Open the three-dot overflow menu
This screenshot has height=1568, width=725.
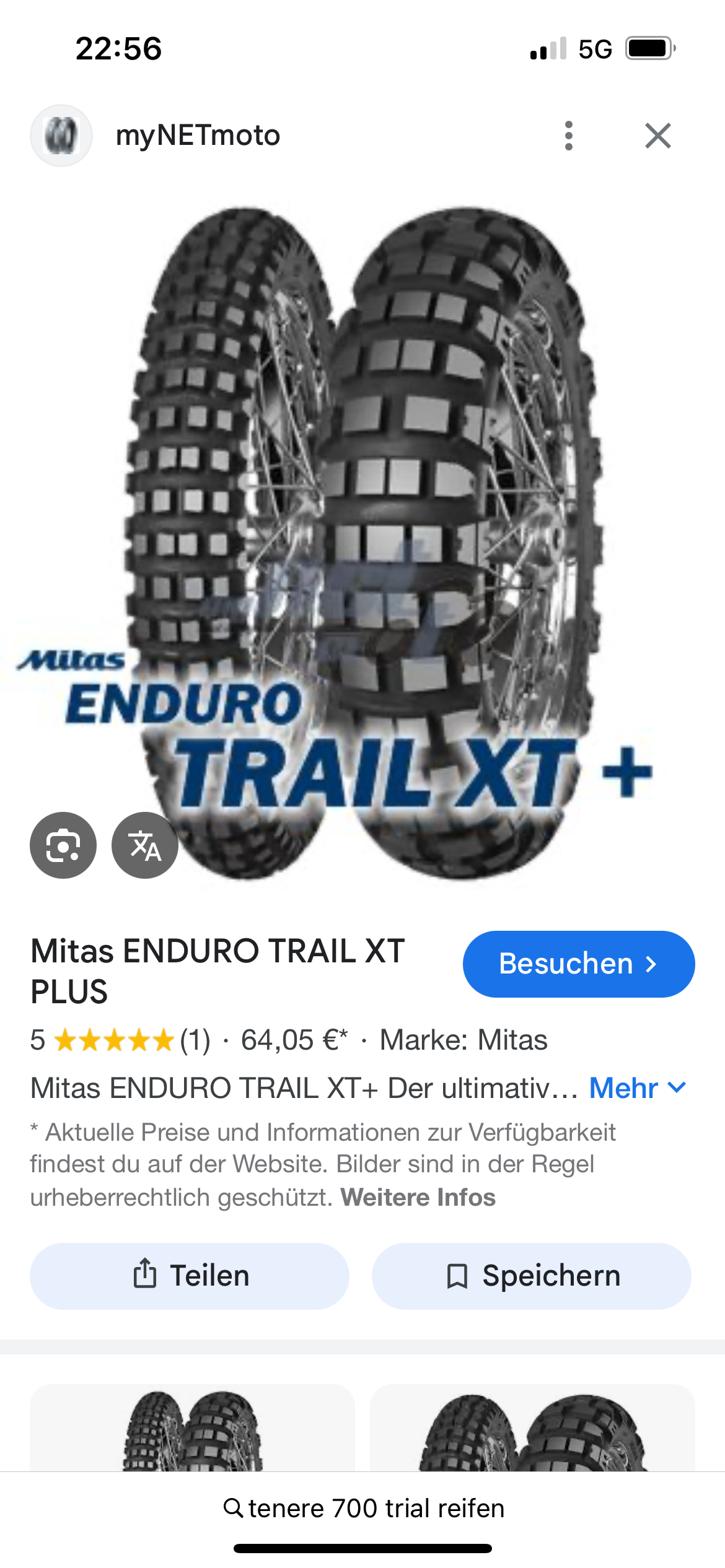[569, 136]
